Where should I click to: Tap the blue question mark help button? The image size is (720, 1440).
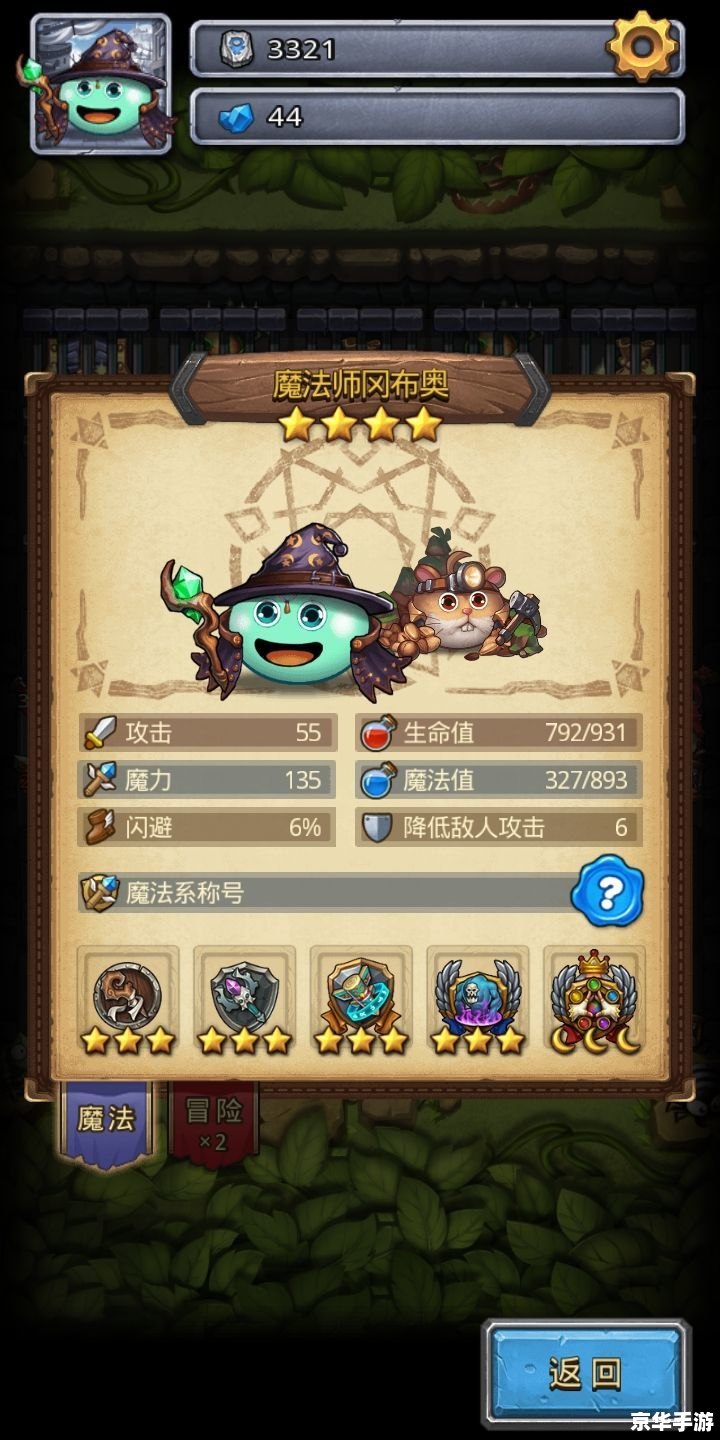pos(607,890)
